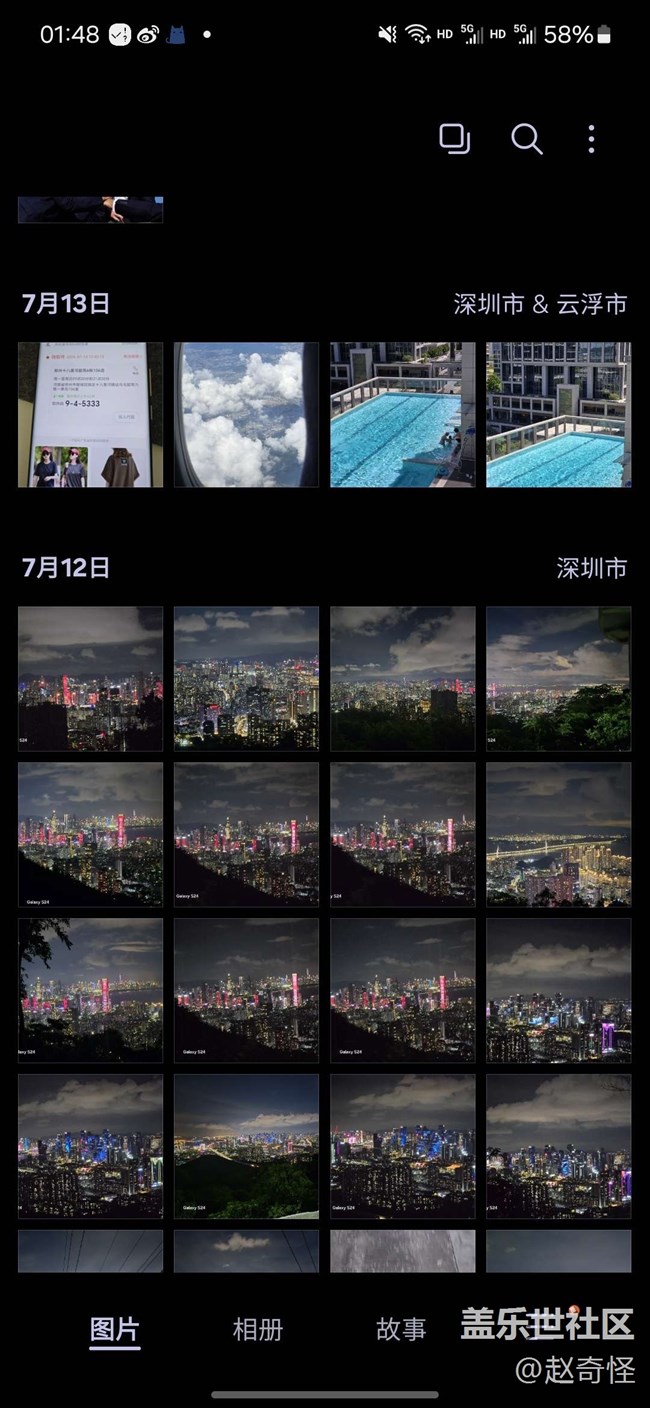Select the 图片 tab
The width and height of the screenshot is (650, 1408).
115,1329
